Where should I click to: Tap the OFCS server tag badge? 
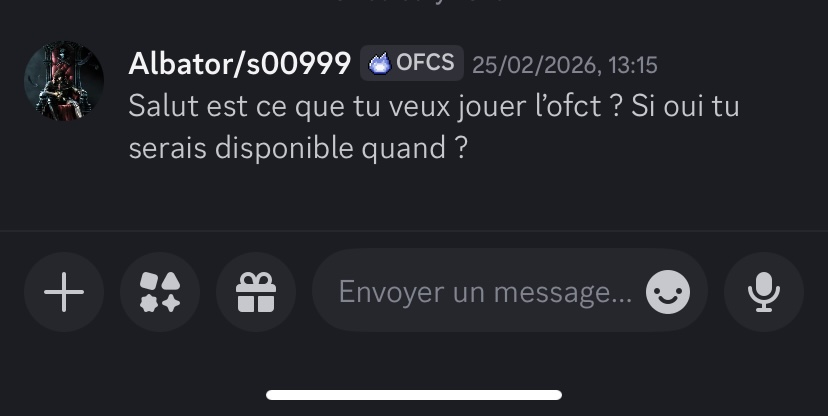click(411, 64)
